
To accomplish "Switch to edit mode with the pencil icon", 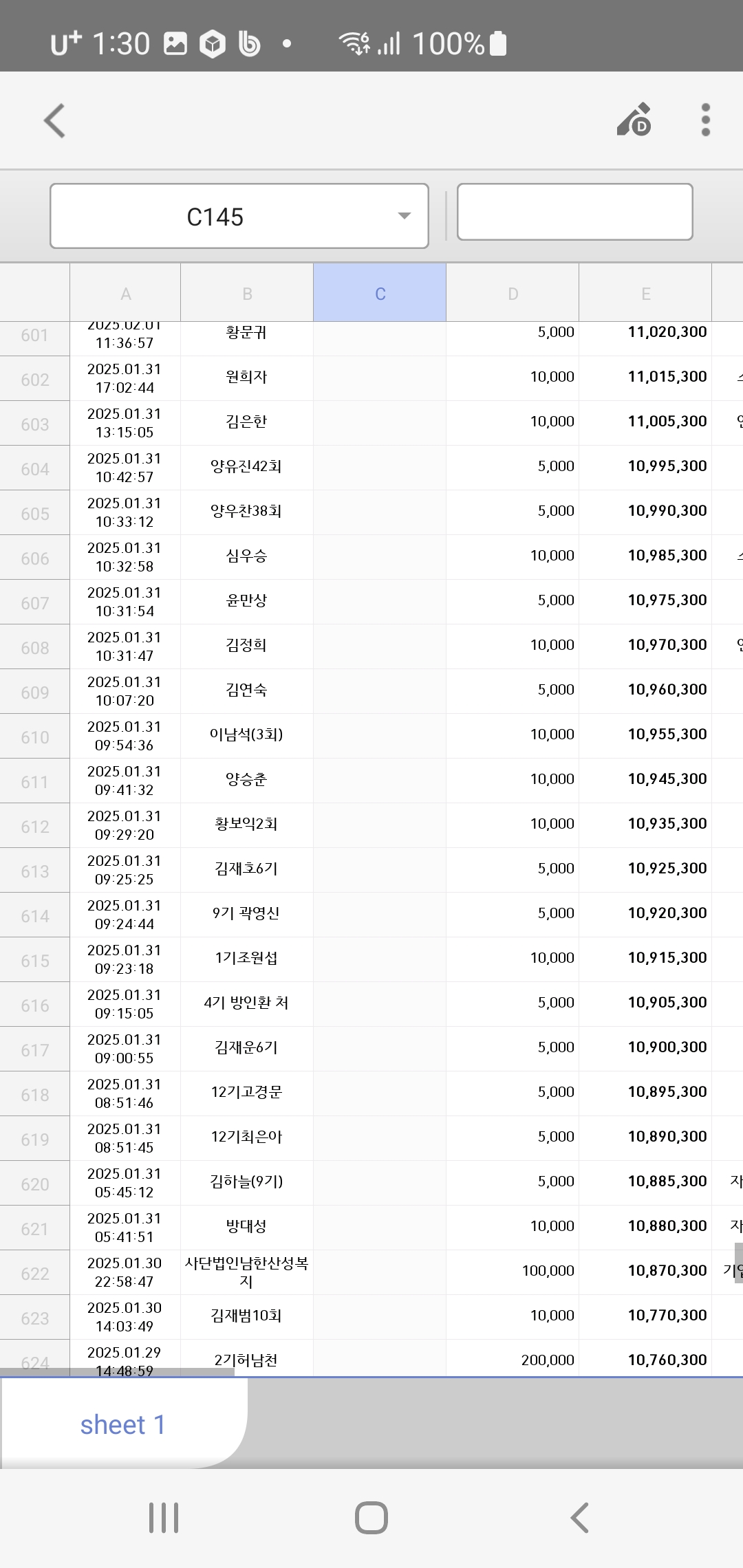I will (634, 120).
